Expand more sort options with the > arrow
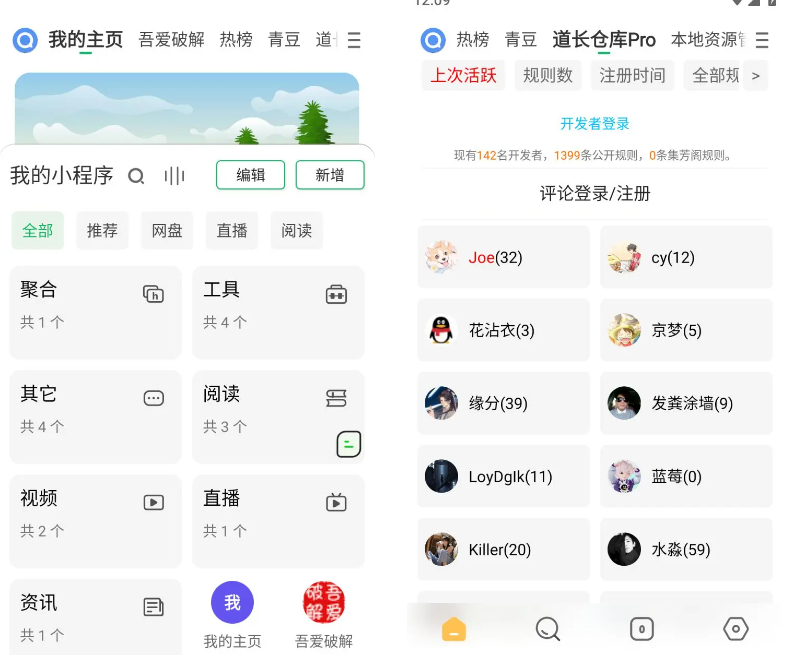The width and height of the screenshot is (793, 671). 756,75
